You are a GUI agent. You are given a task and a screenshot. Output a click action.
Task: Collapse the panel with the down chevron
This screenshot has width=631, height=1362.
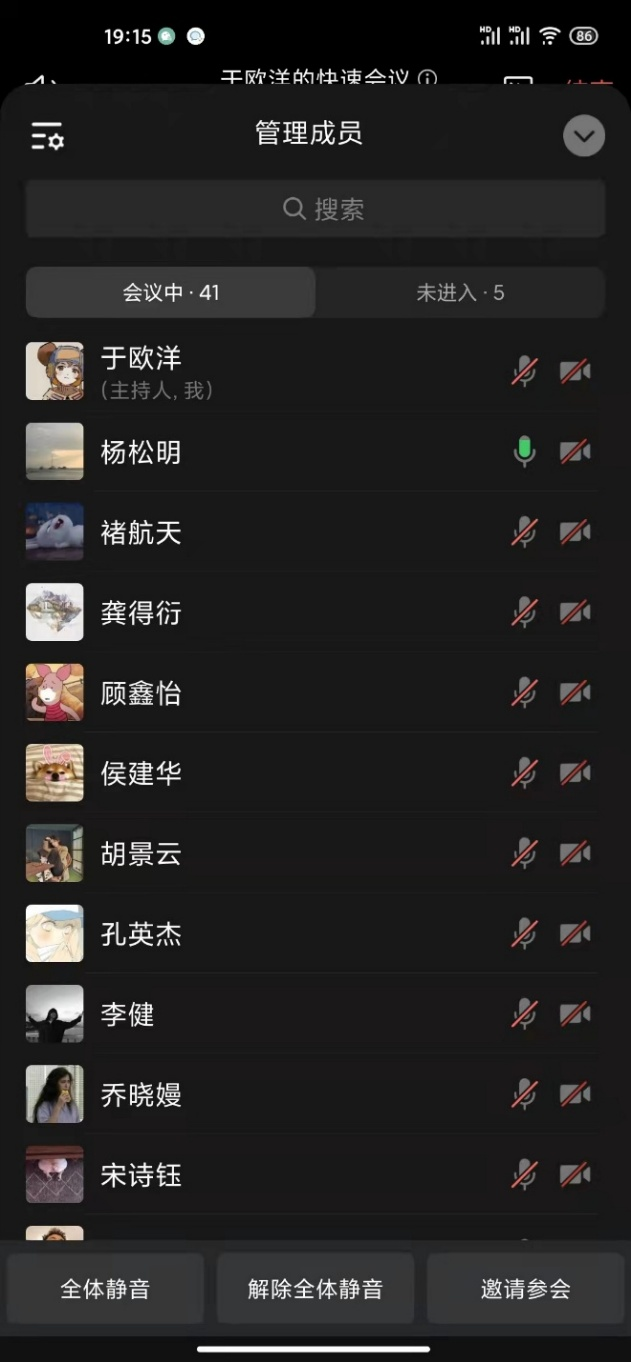click(x=584, y=136)
